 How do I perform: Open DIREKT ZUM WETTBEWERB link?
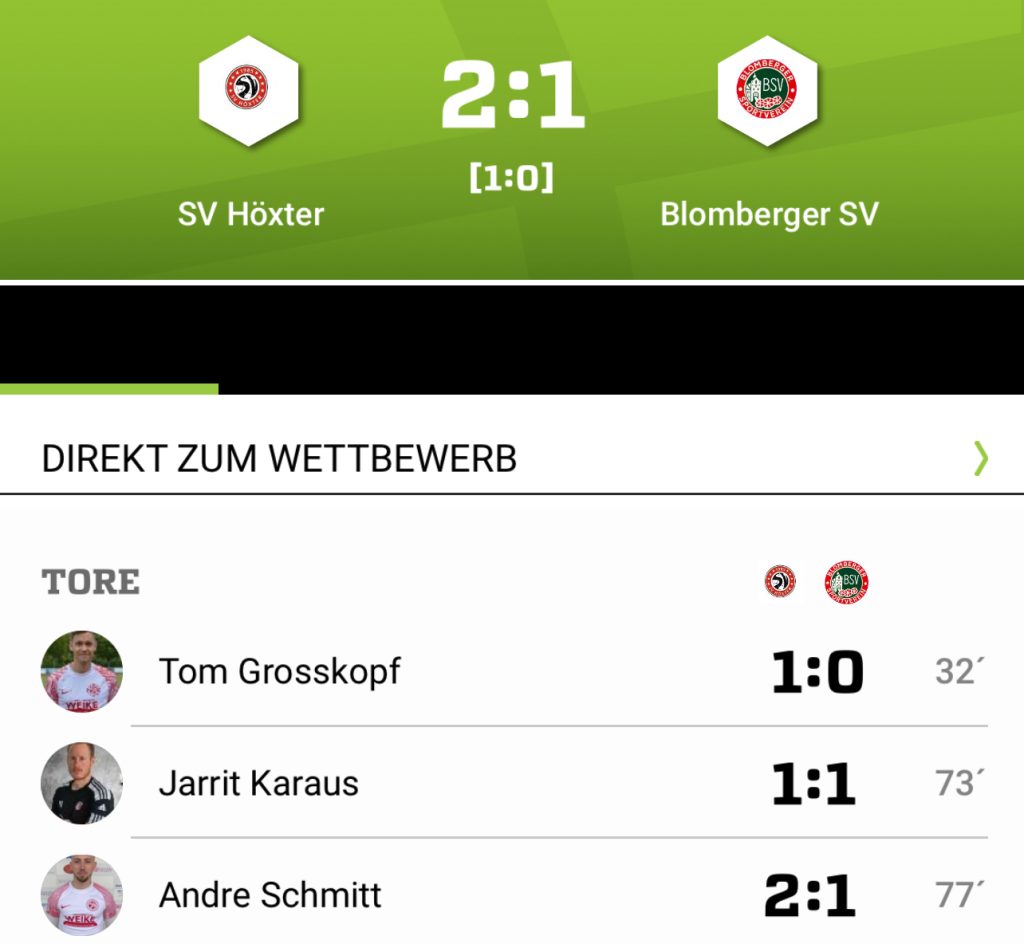click(510, 459)
